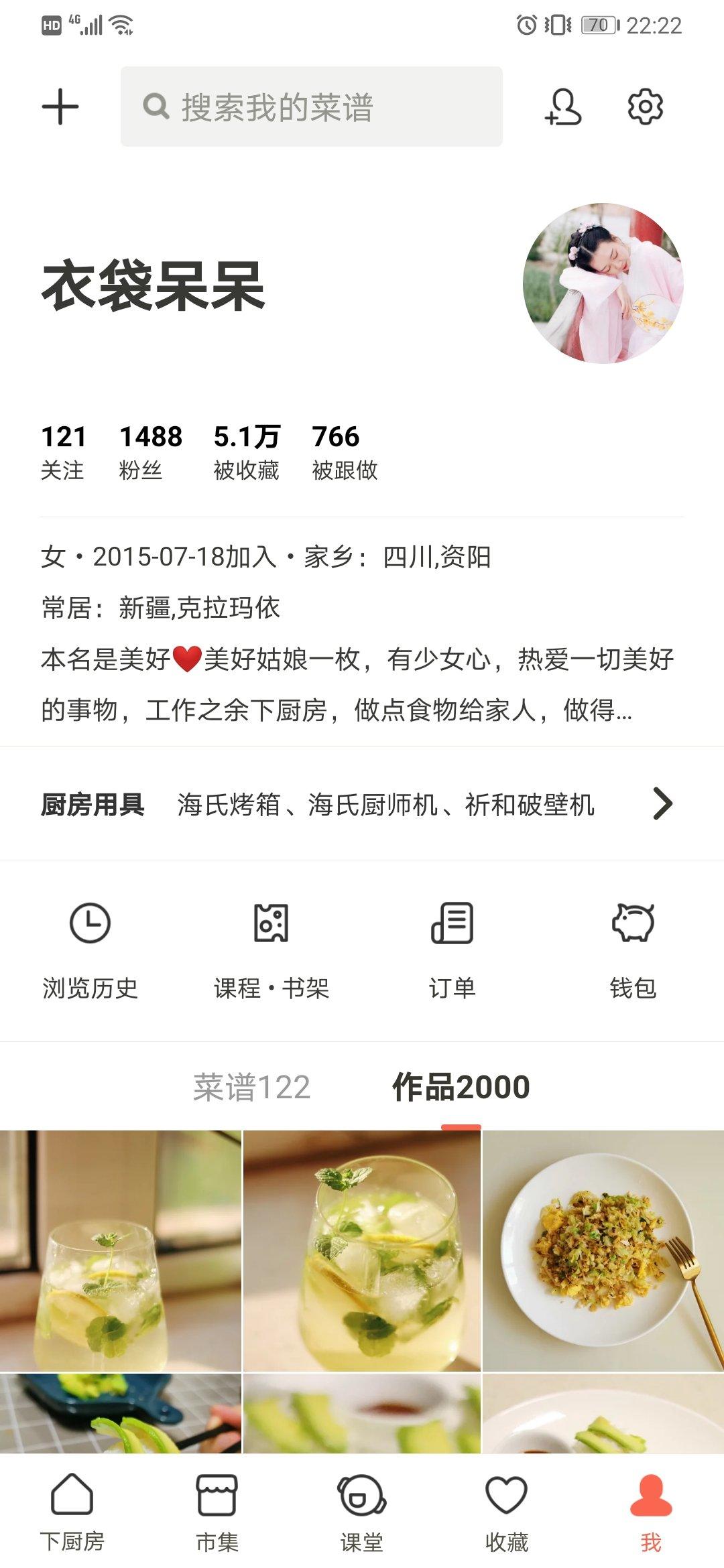Tap the plus icon to create new content

point(60,107)
